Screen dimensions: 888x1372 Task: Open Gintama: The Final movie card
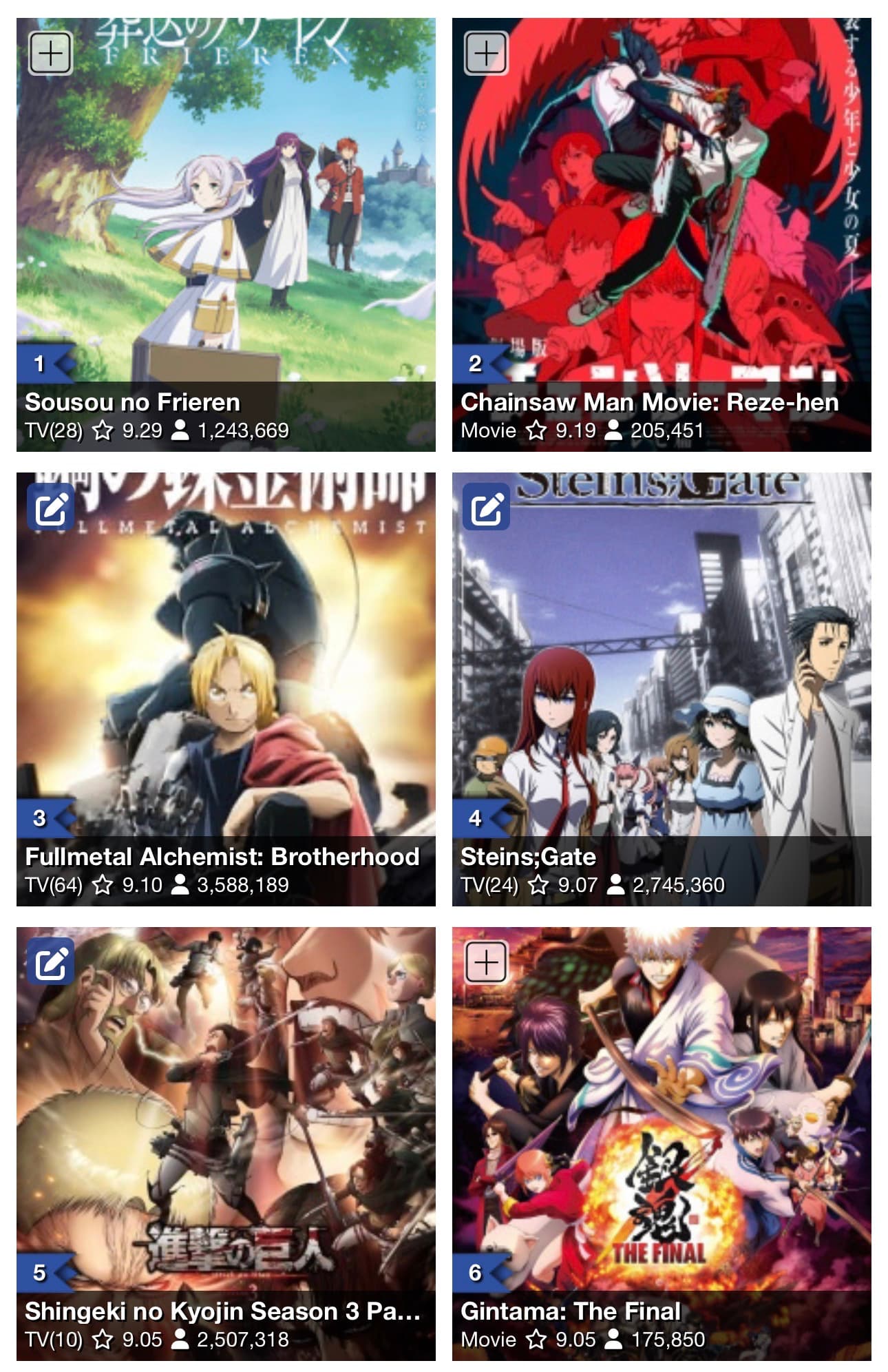570,1311
